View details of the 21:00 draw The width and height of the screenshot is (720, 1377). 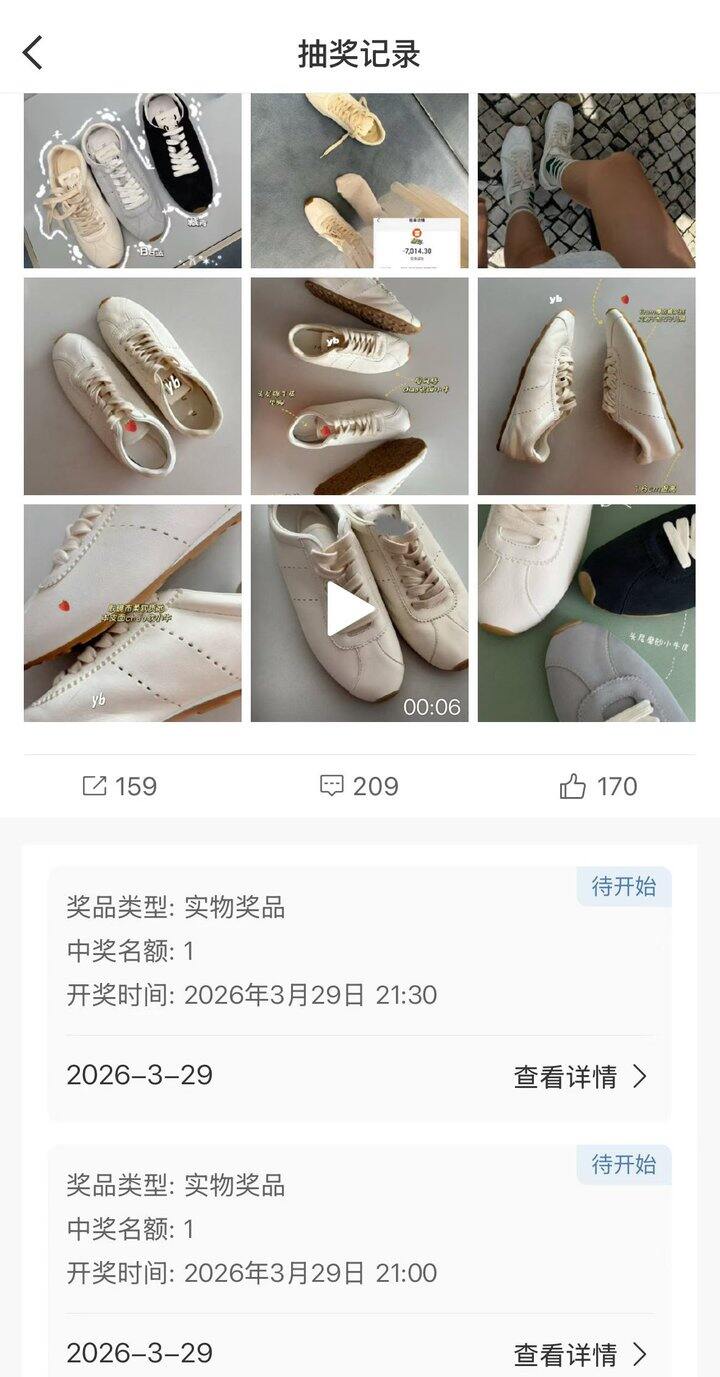(581, 1354)
